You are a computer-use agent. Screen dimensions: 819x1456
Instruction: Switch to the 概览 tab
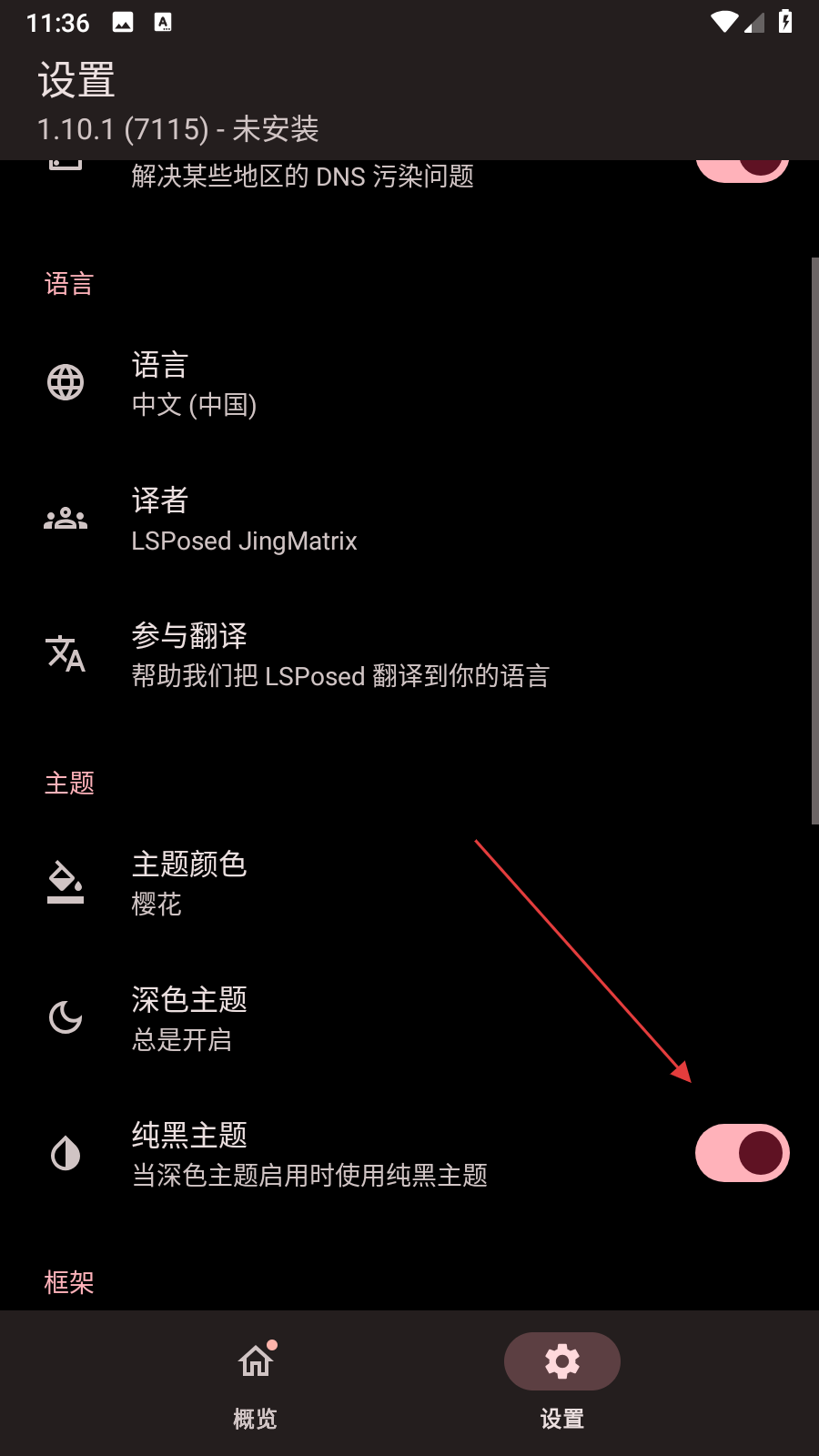pos(256,1381)
